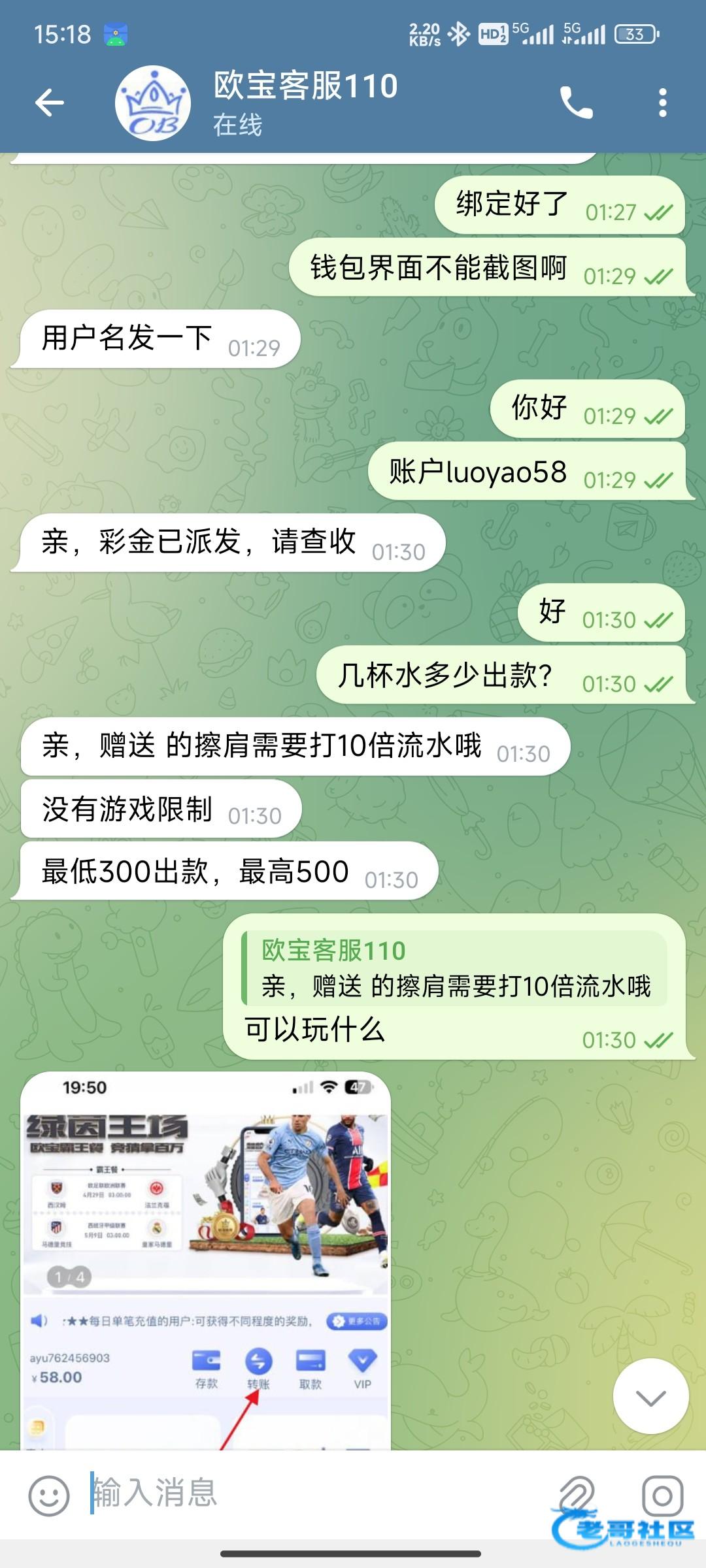Open the received screenshot image
Screen dimensions: 706x1568
206,1261
